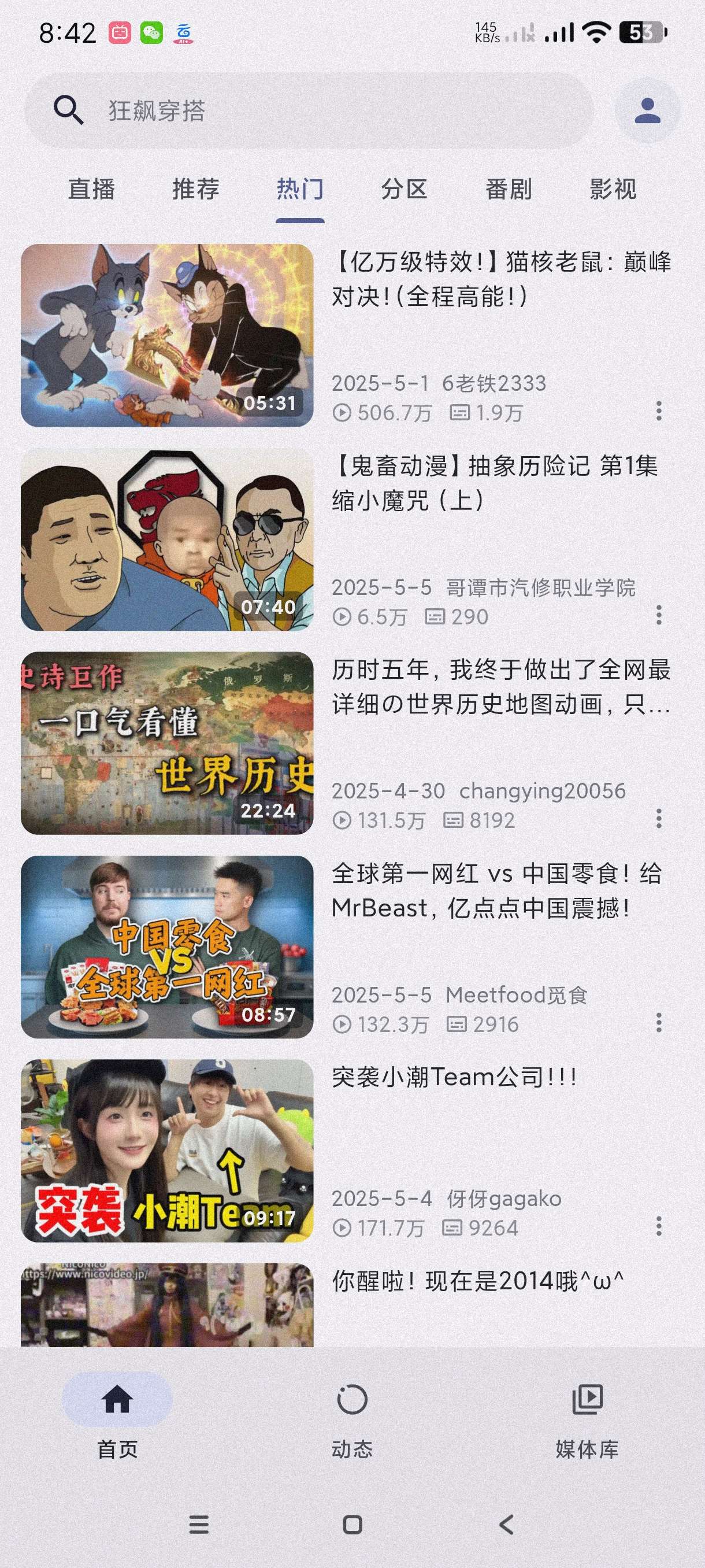Open the 抽象历险记 第1集 video
The image size is (705, 1568).
pyautogui.click(x=167, y=539)
